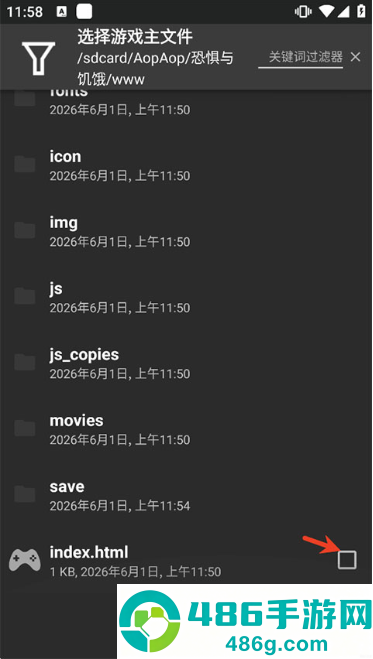Screen dimensions: 373x659
Task: Open the img folder
Action: pyautogui.click(x=186, y=231)
